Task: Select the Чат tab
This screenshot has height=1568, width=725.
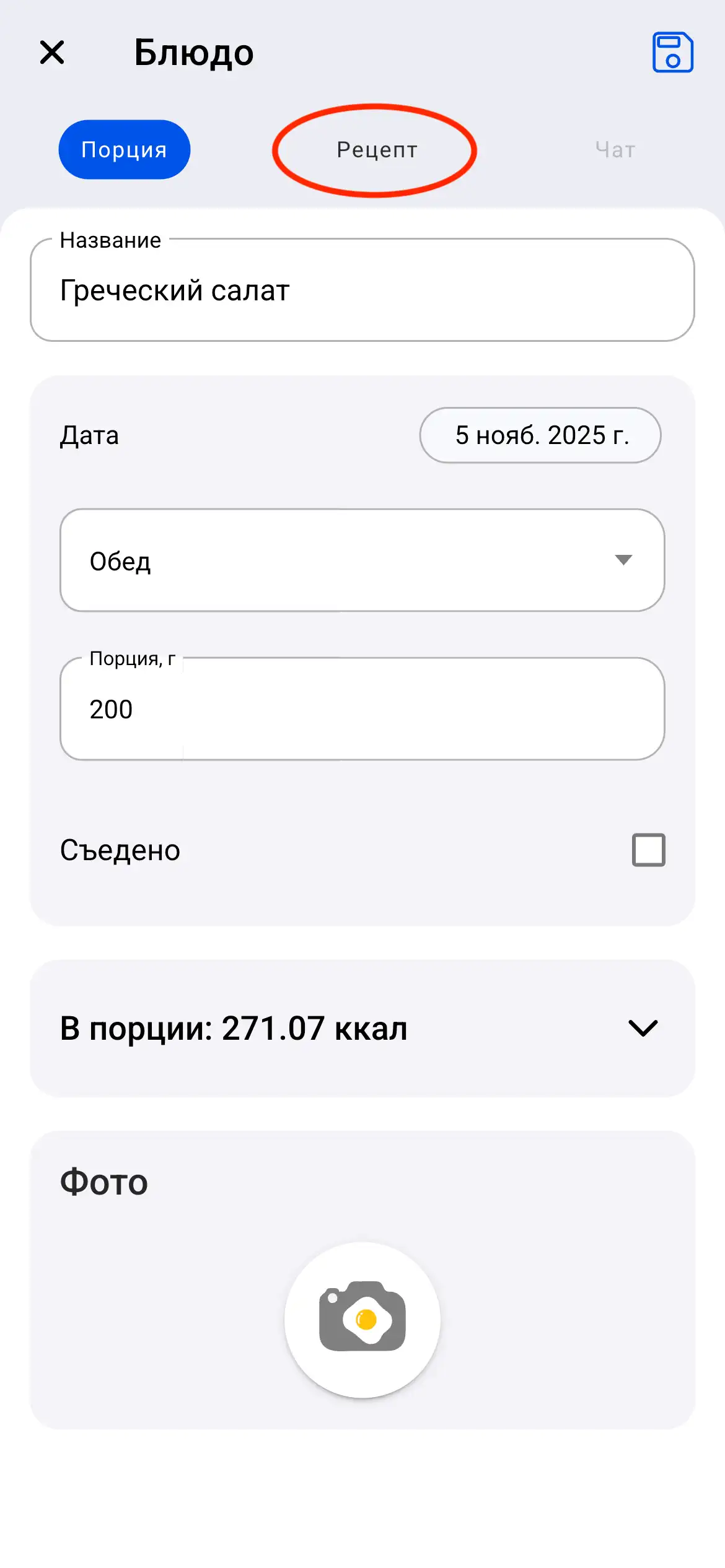Action: pyautogui.click(x=614, y=149)
